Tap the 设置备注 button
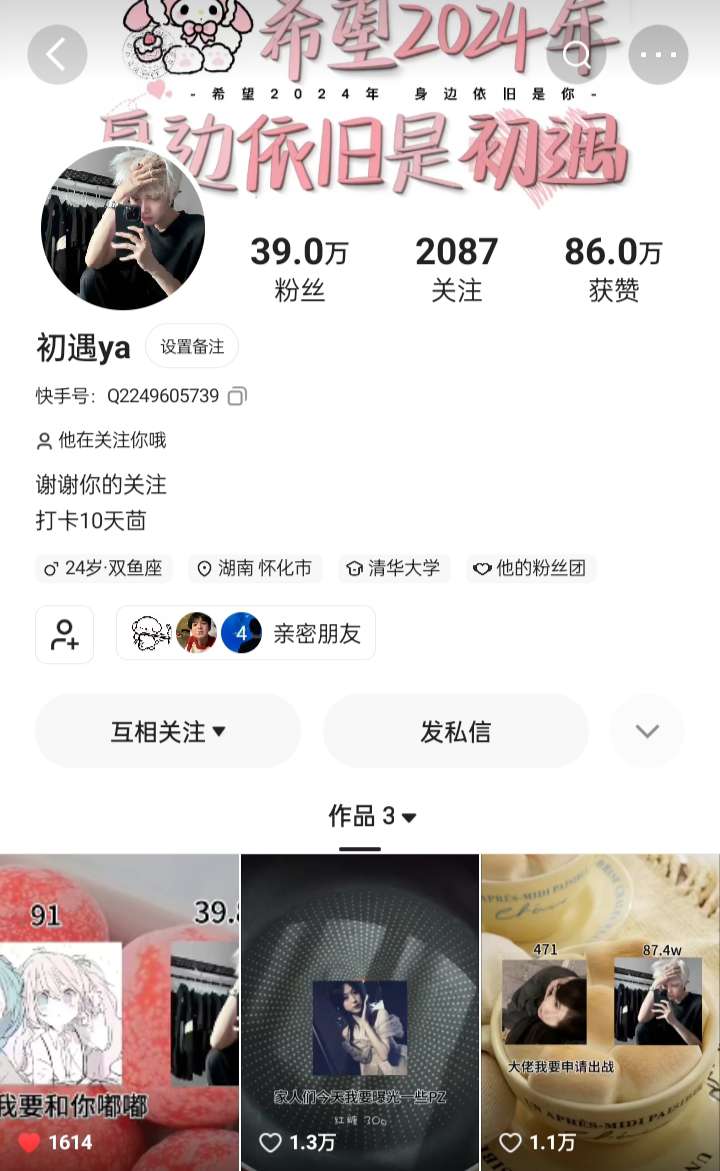The width and height of the screenshot is (720, 1171). tap(192, 347)
